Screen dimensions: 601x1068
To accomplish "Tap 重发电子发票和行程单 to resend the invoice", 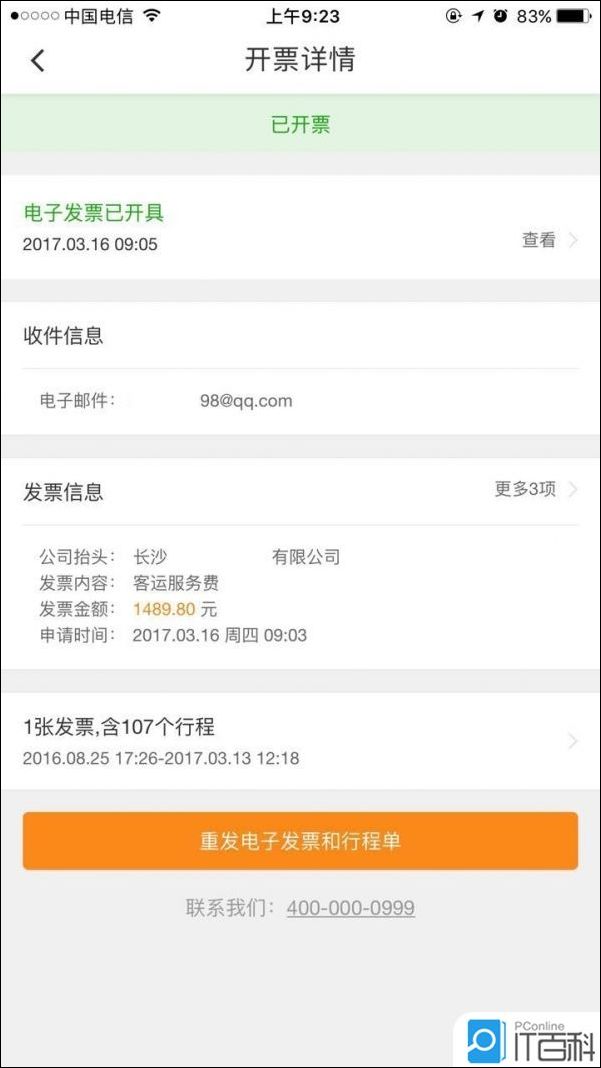I will 300,841.
